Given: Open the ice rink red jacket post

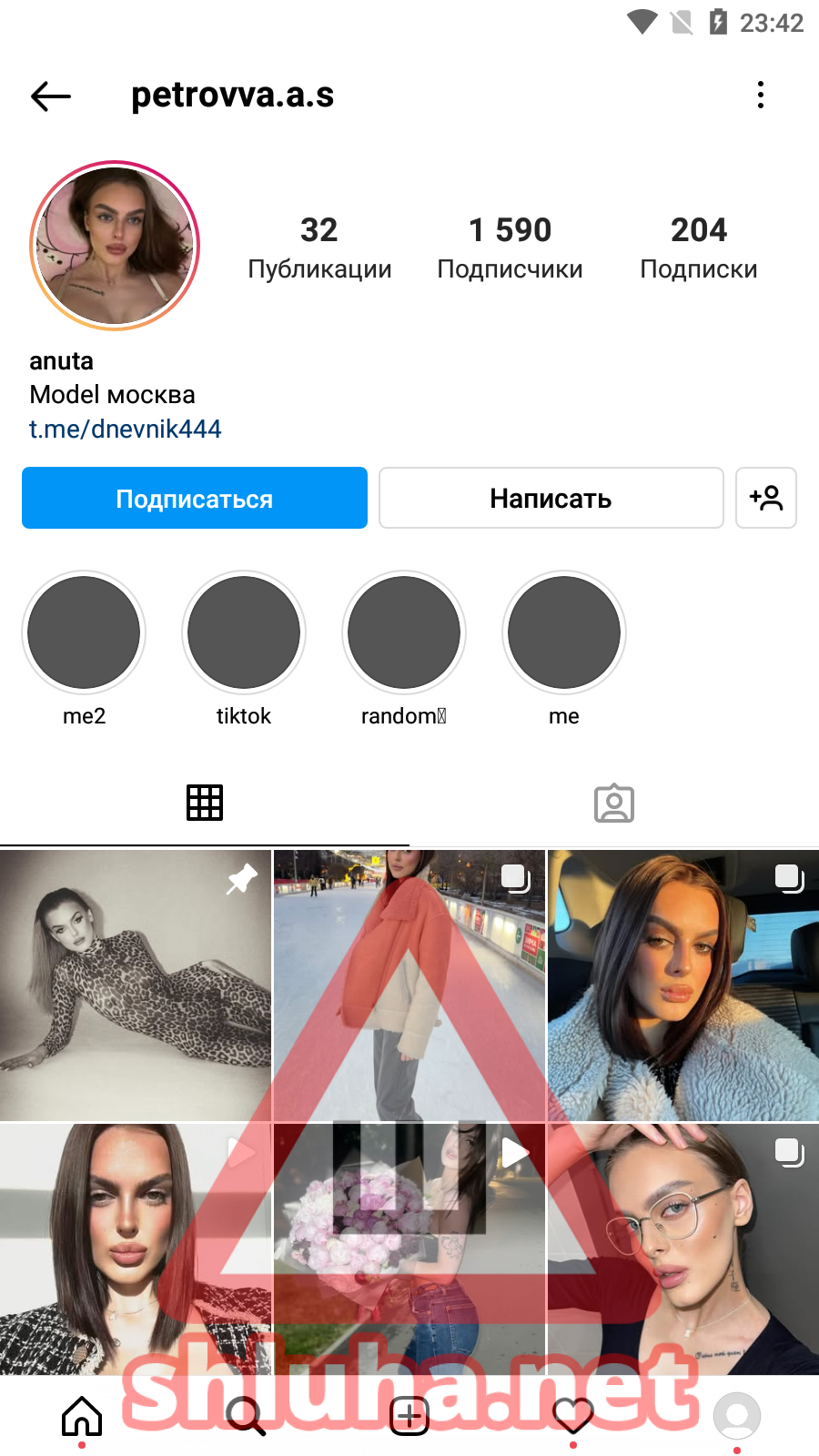Looking at the screenshot, I should [409, 985].
